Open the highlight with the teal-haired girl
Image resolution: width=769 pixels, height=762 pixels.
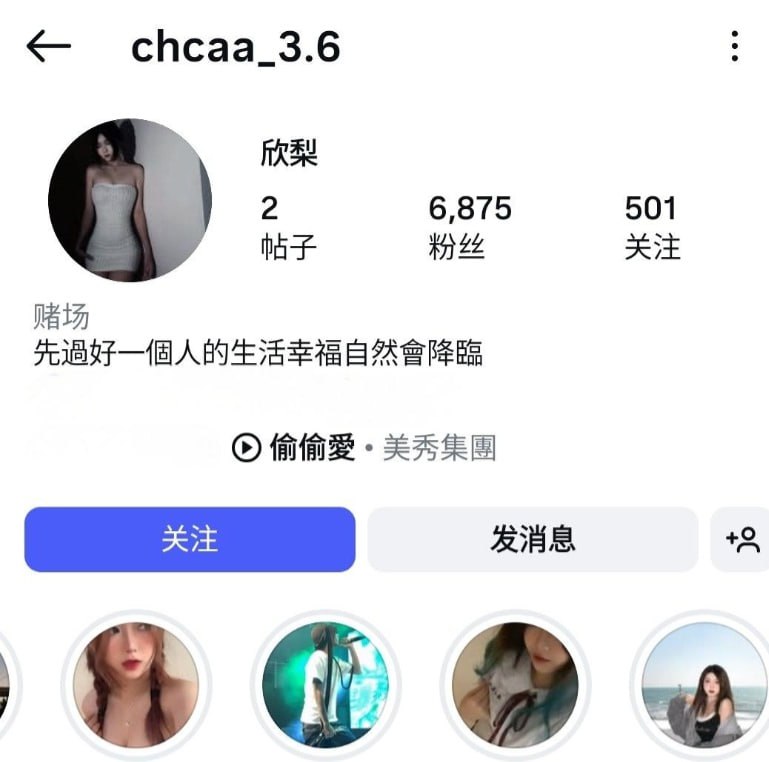pyautogui.click(x=514, y=685)
